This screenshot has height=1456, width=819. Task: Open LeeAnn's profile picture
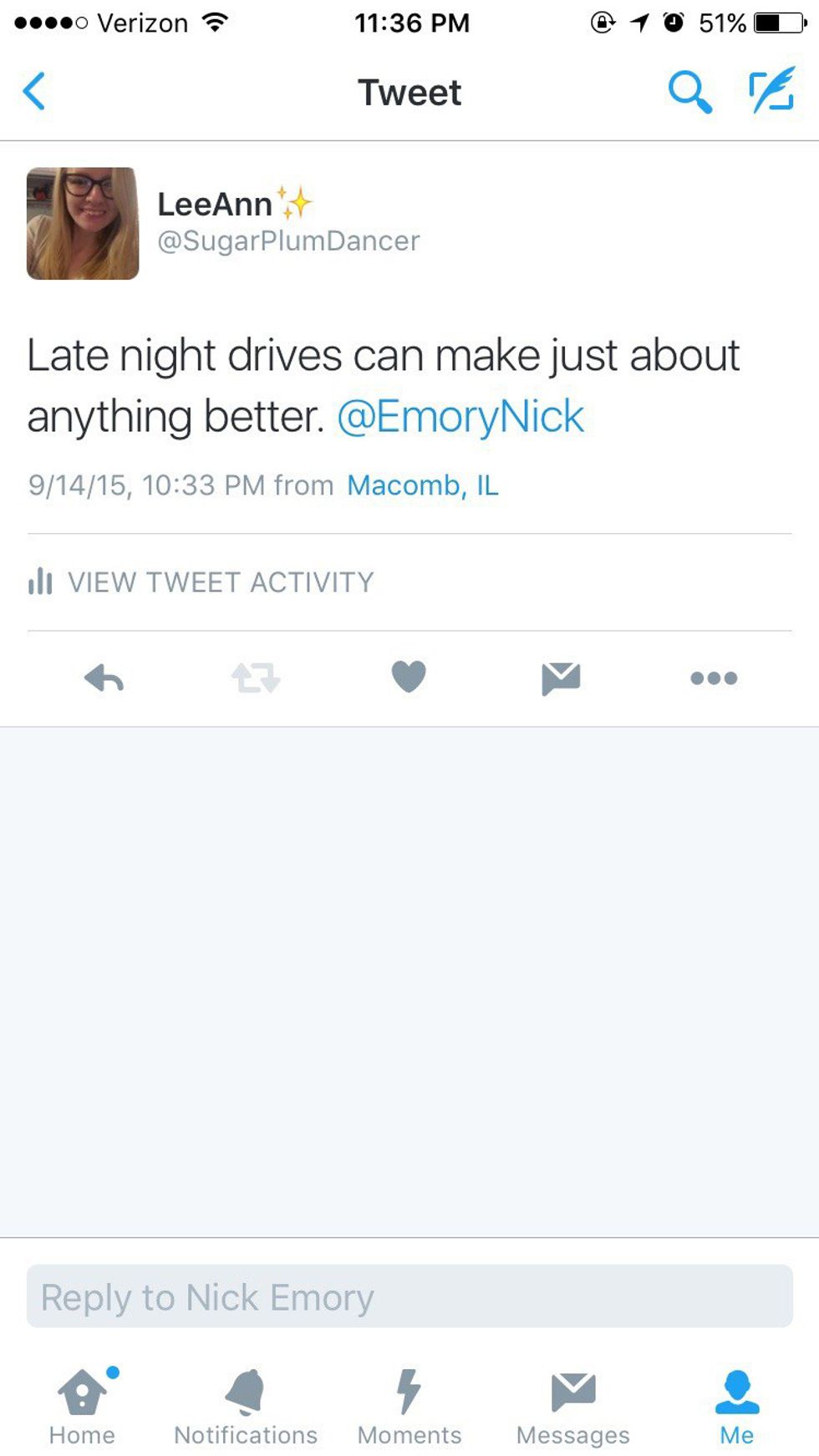coord(83,223)
